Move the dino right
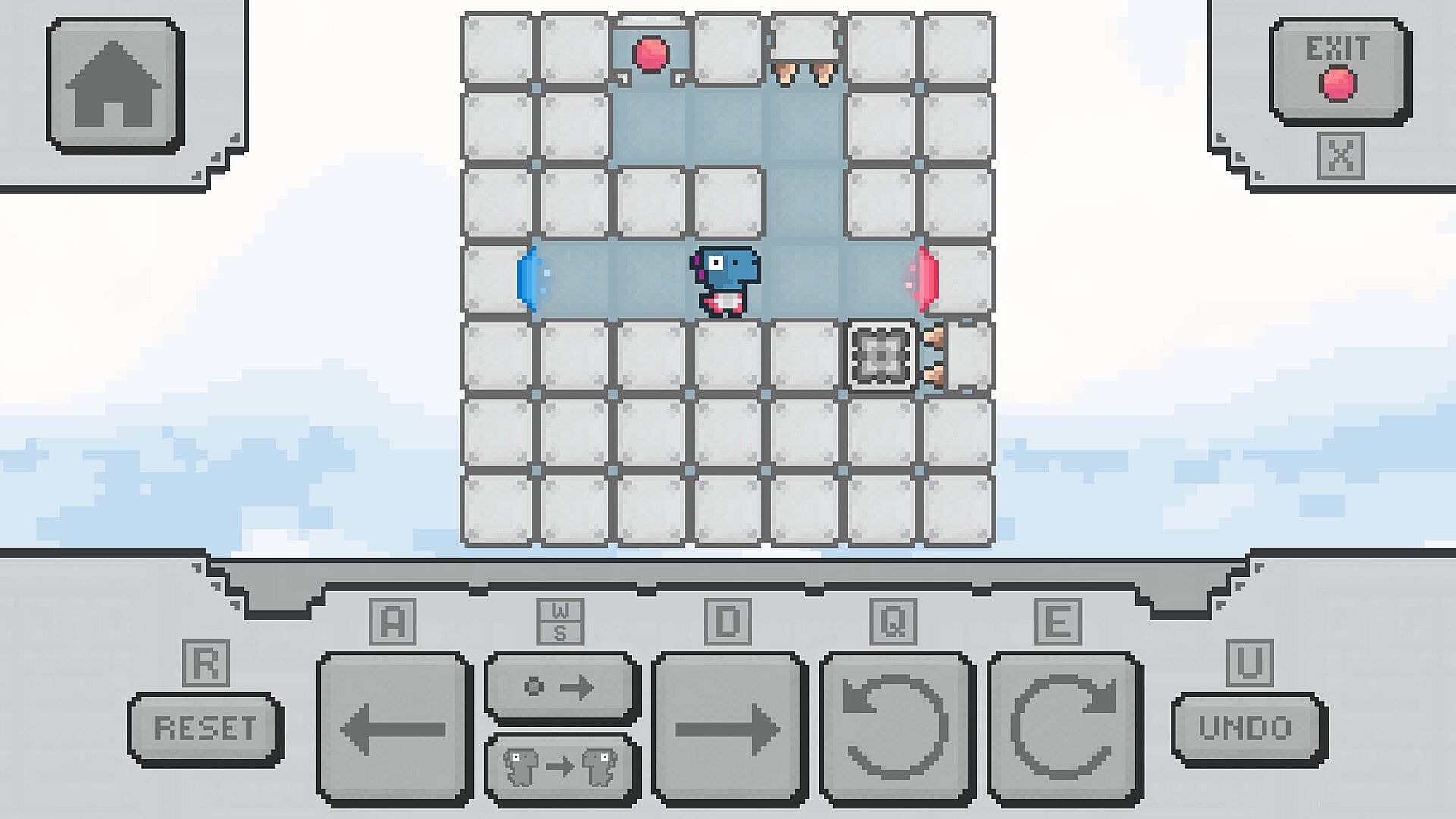This screenshot has height=819, width=1456. pos(727,728)
